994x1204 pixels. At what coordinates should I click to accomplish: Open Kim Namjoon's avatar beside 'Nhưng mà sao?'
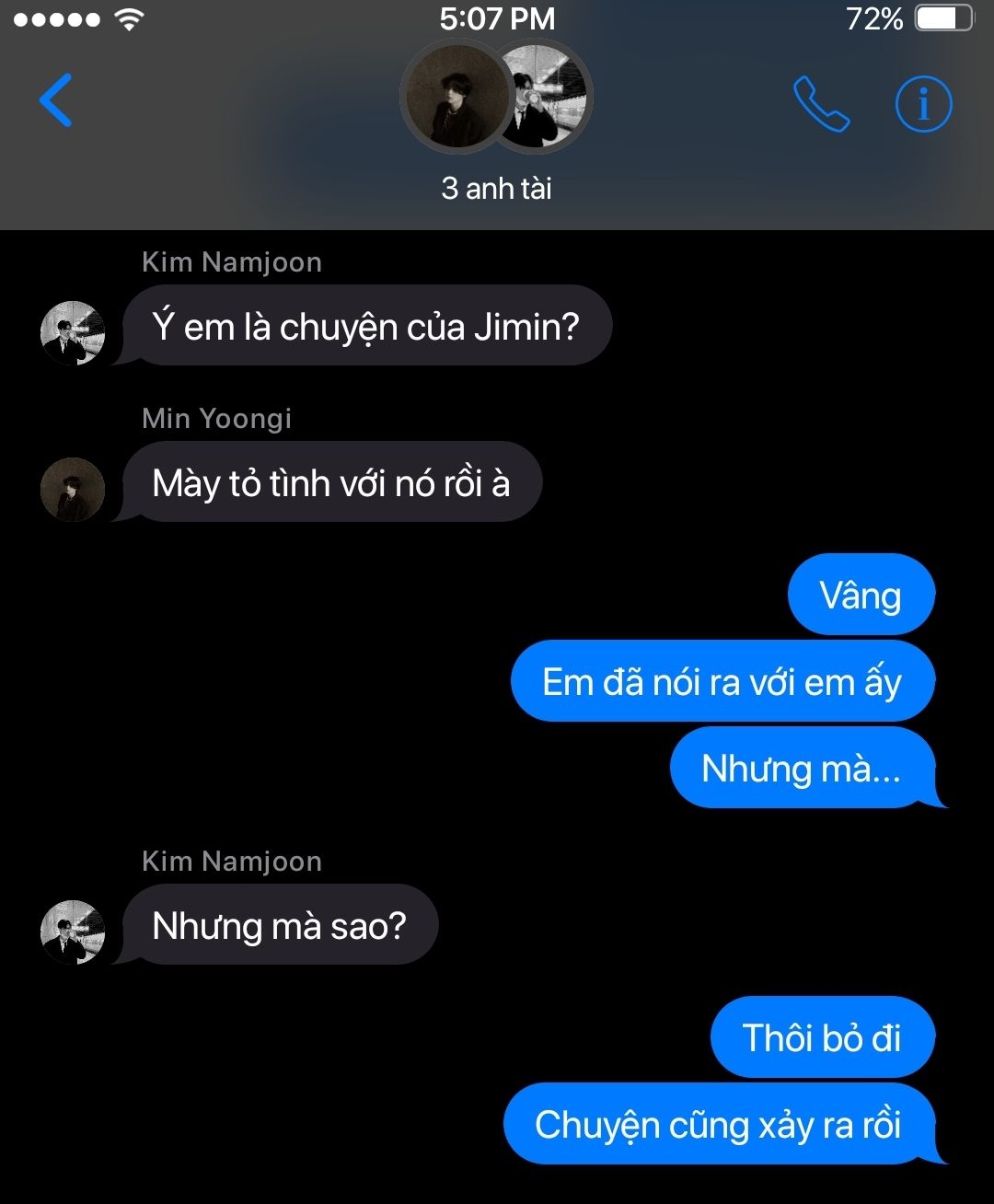pos(73,932)
